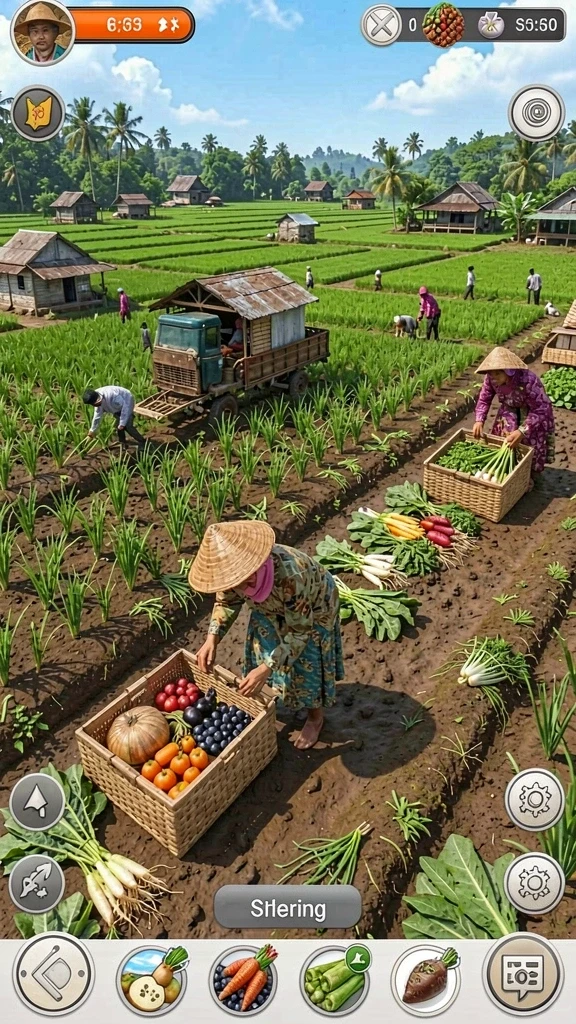Open the map icon below the avatar
This screenshot has width=576, height=1024.
pos(38,113)
